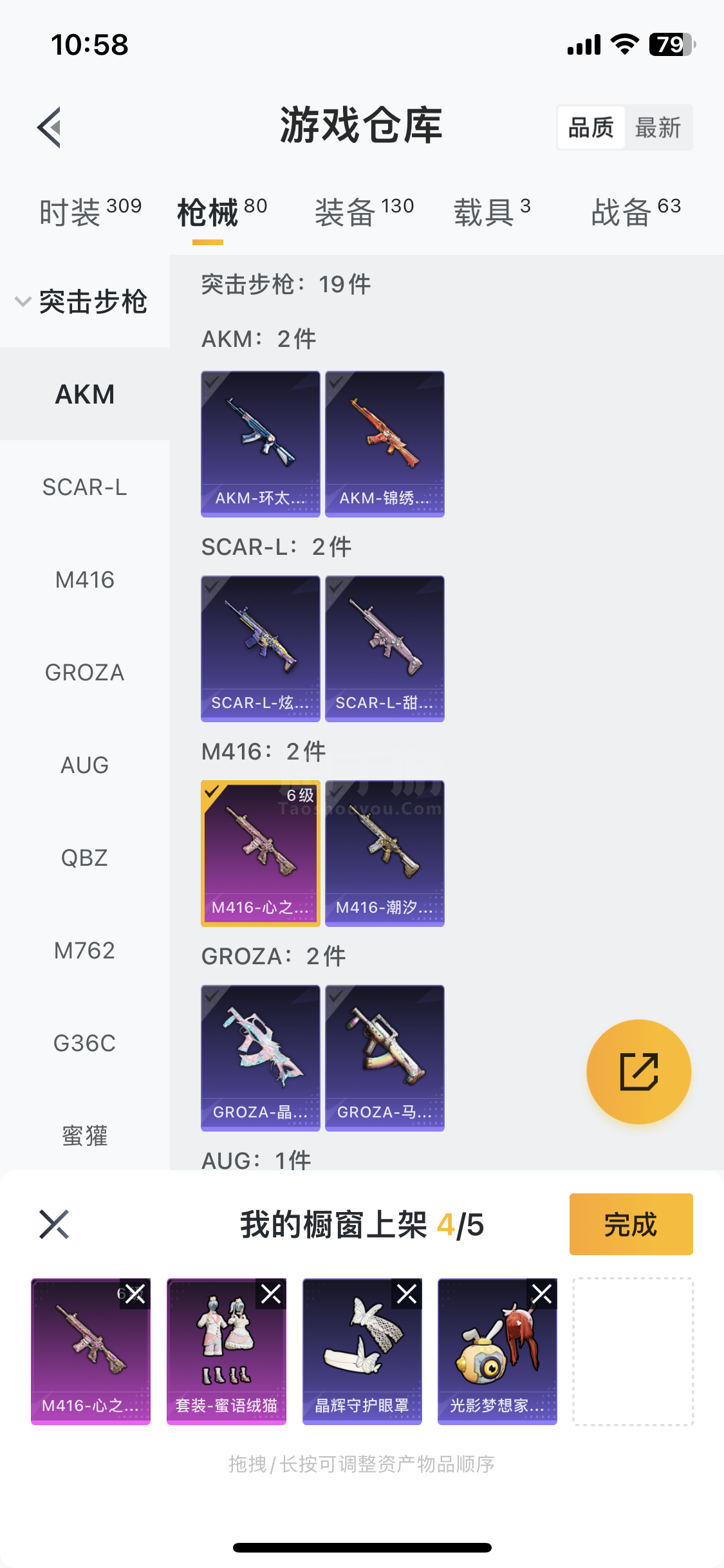Switch to the 时装 tab
The height and width of the screenshot is (1568, 724).
click(90, 212)
